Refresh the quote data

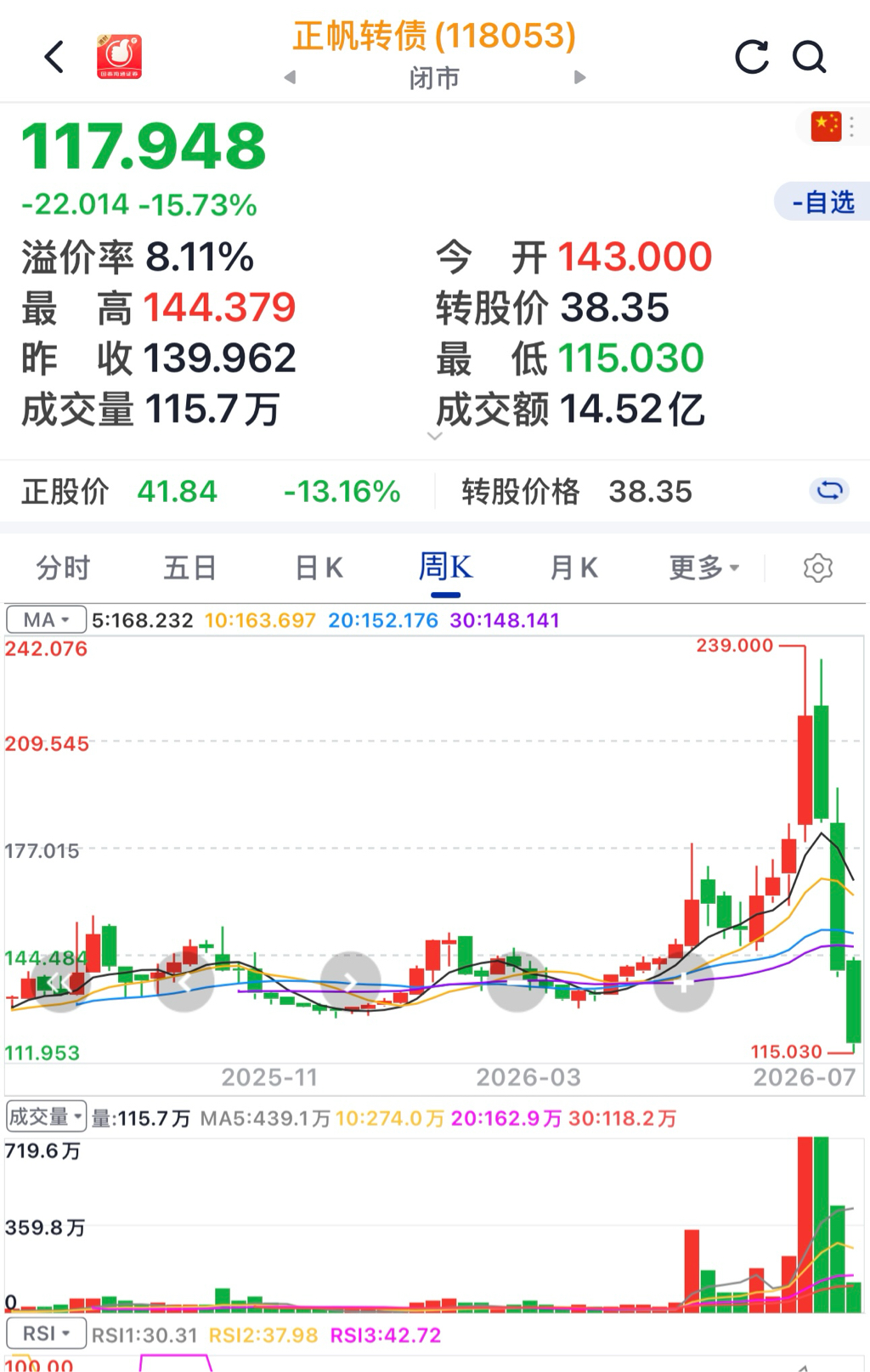pos(751,57)
